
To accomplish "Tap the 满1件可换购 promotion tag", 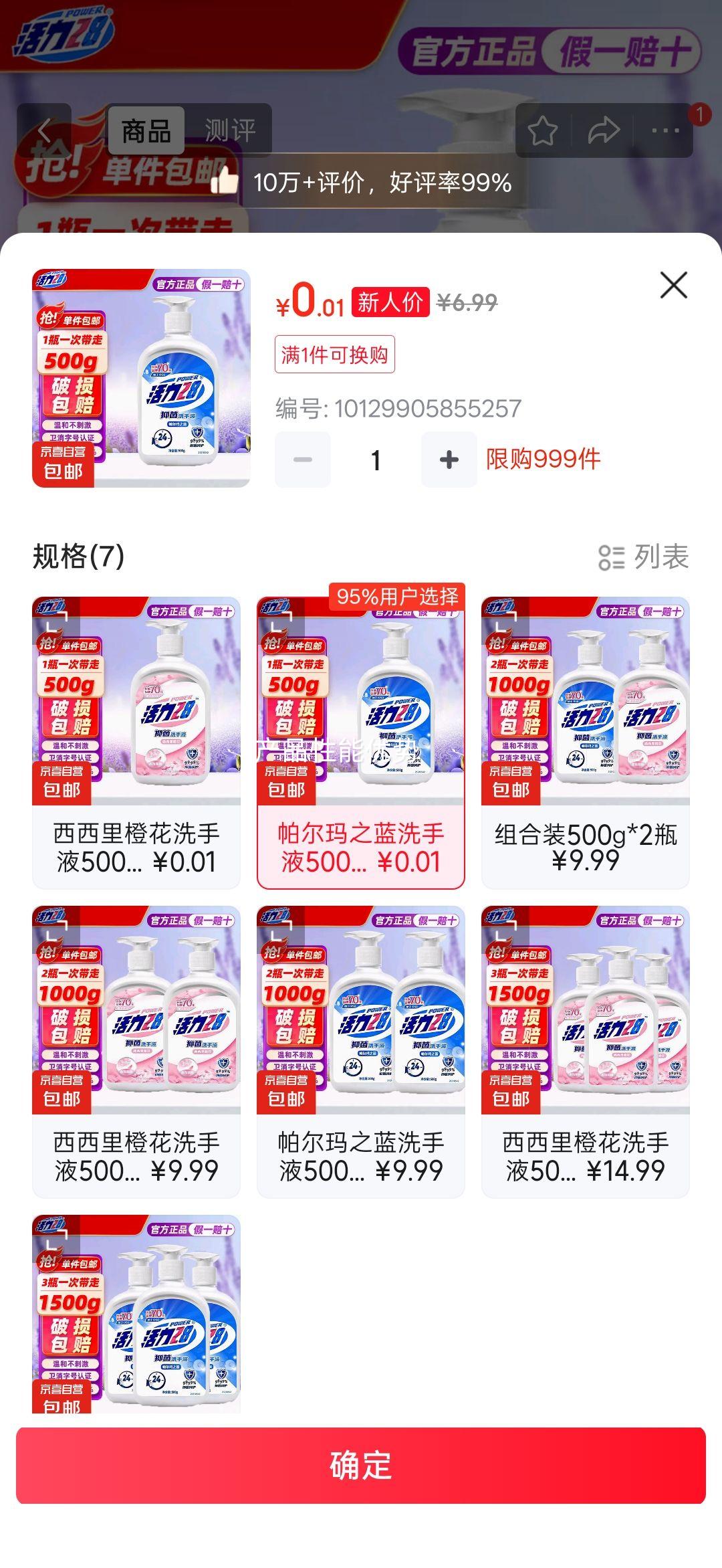I will coord(334,355).
